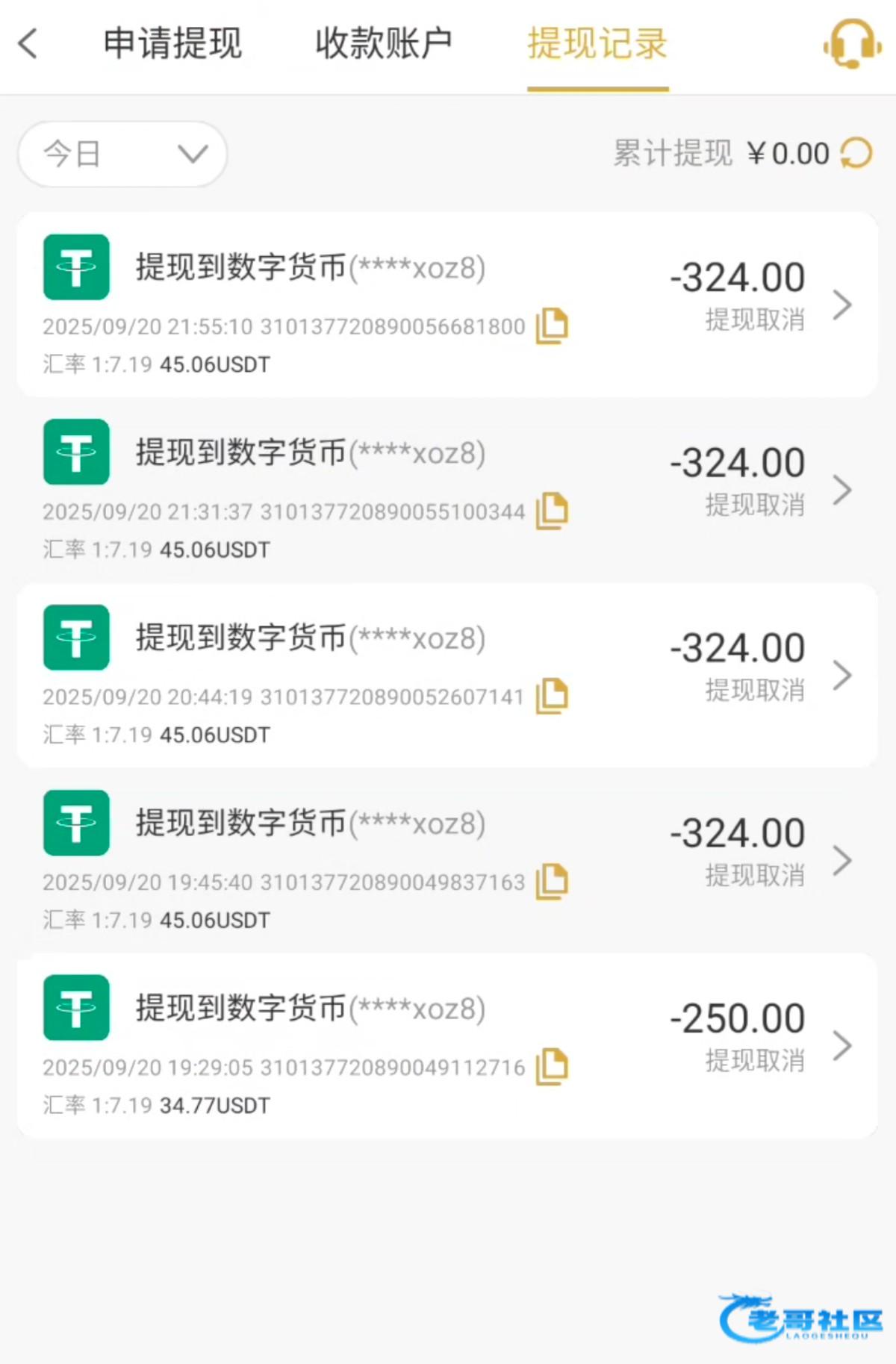
Task: Open the -250.00 withdrawal record
Action: pos(841,1045)
